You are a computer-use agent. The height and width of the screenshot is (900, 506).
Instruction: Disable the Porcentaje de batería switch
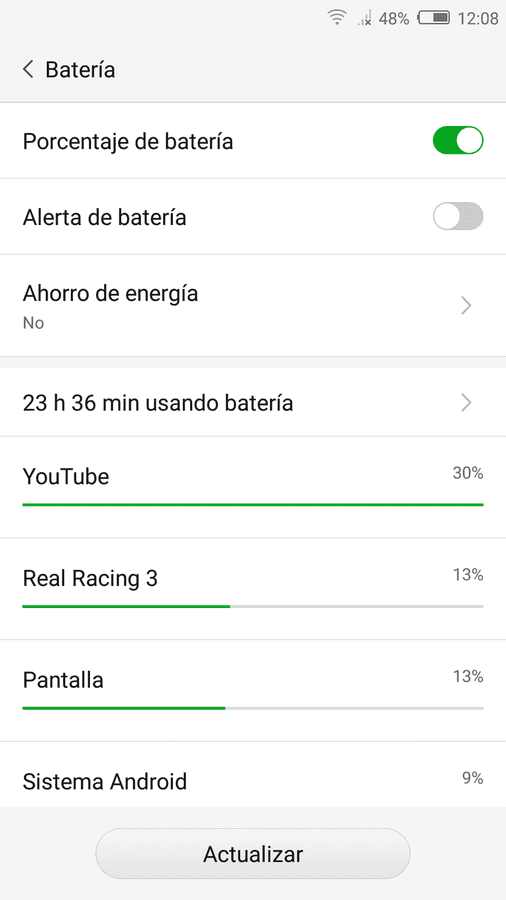pos(458,141)
